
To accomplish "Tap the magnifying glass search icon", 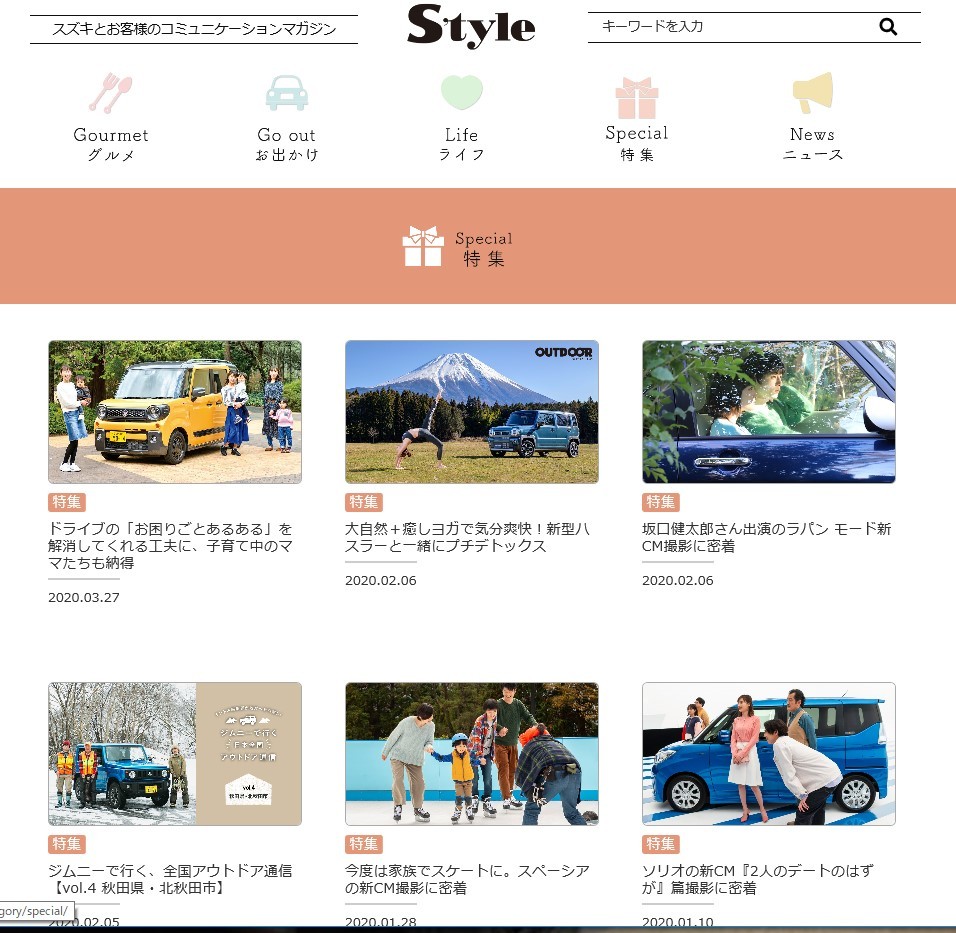I will pos(888,27).
